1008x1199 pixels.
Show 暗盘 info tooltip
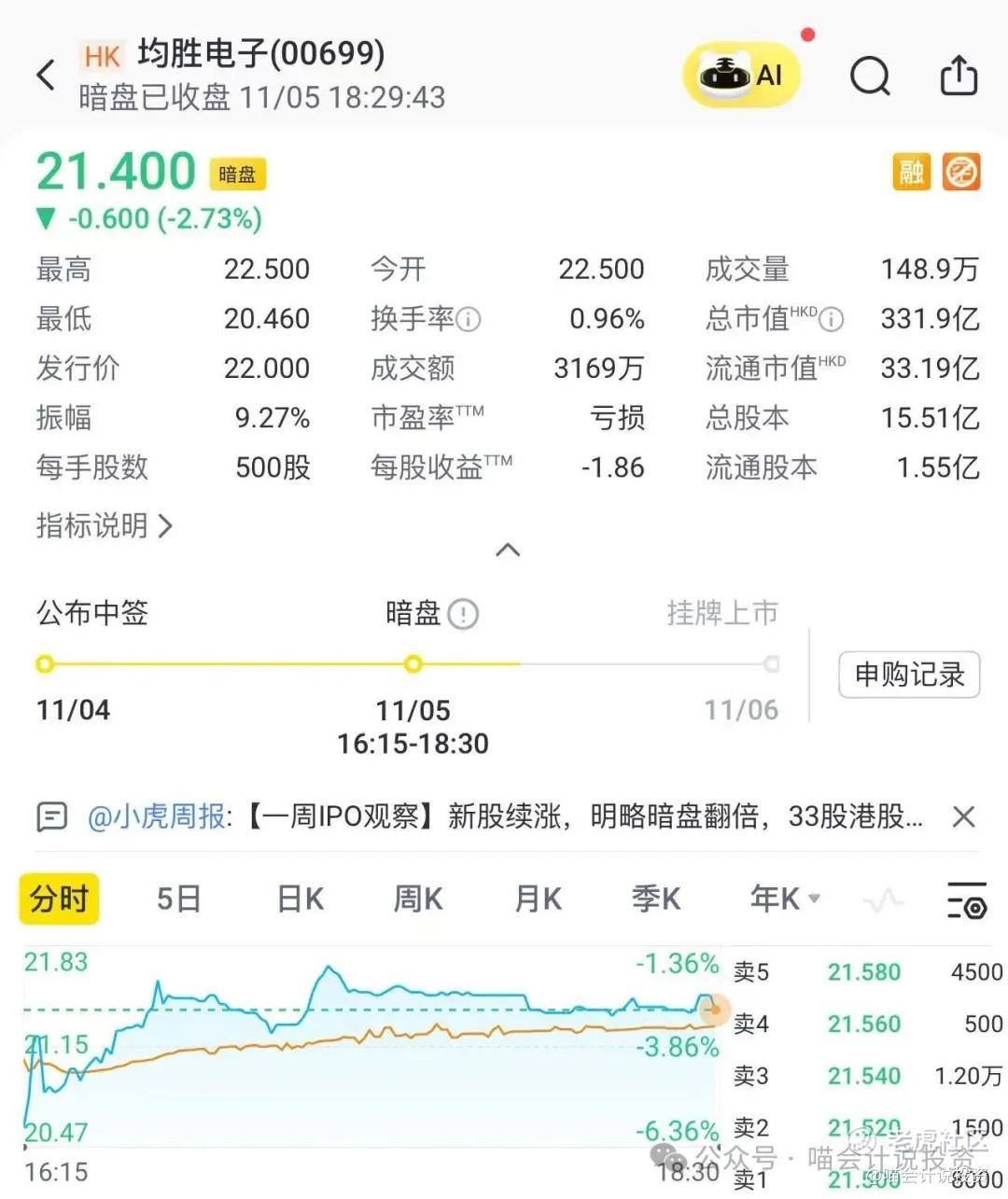463,614
